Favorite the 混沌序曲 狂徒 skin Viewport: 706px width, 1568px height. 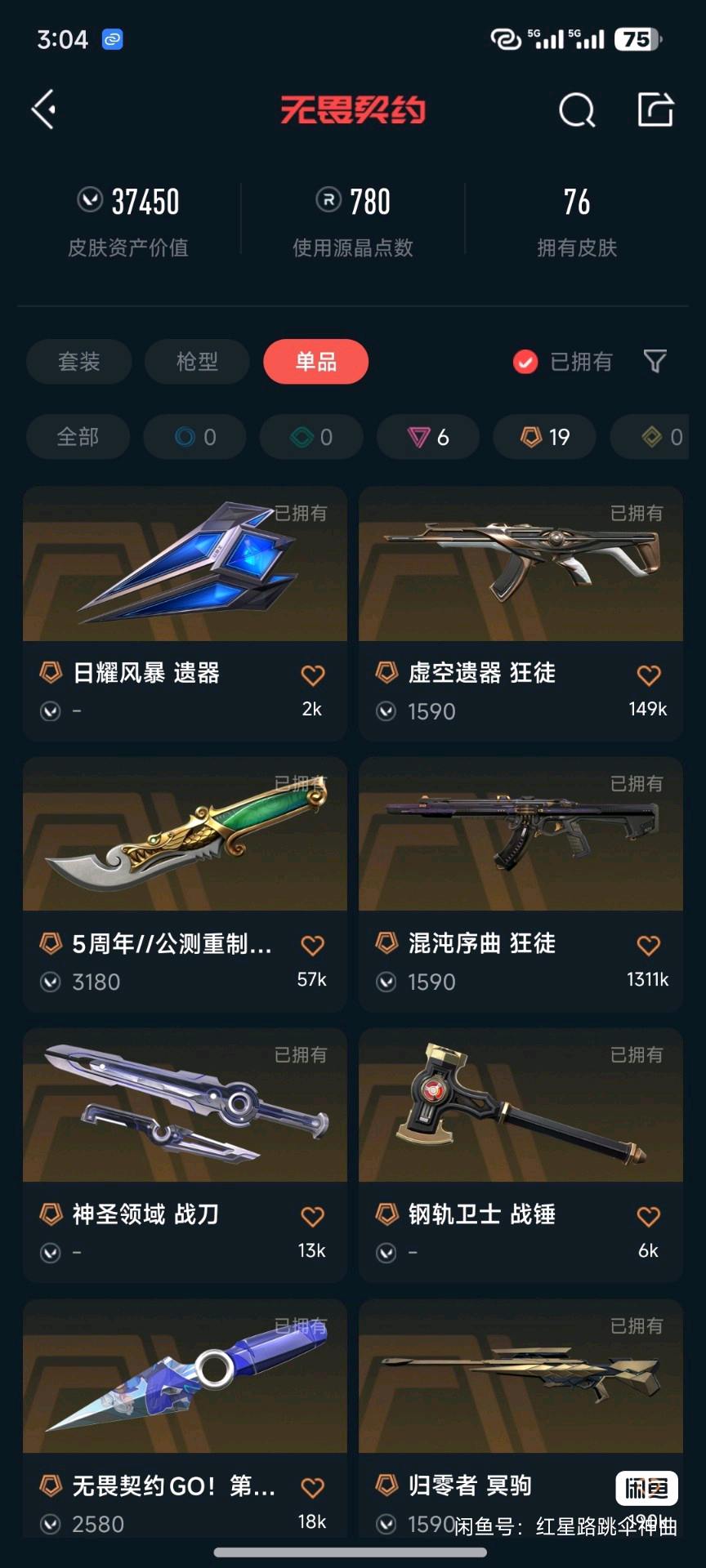pos(648,945)
